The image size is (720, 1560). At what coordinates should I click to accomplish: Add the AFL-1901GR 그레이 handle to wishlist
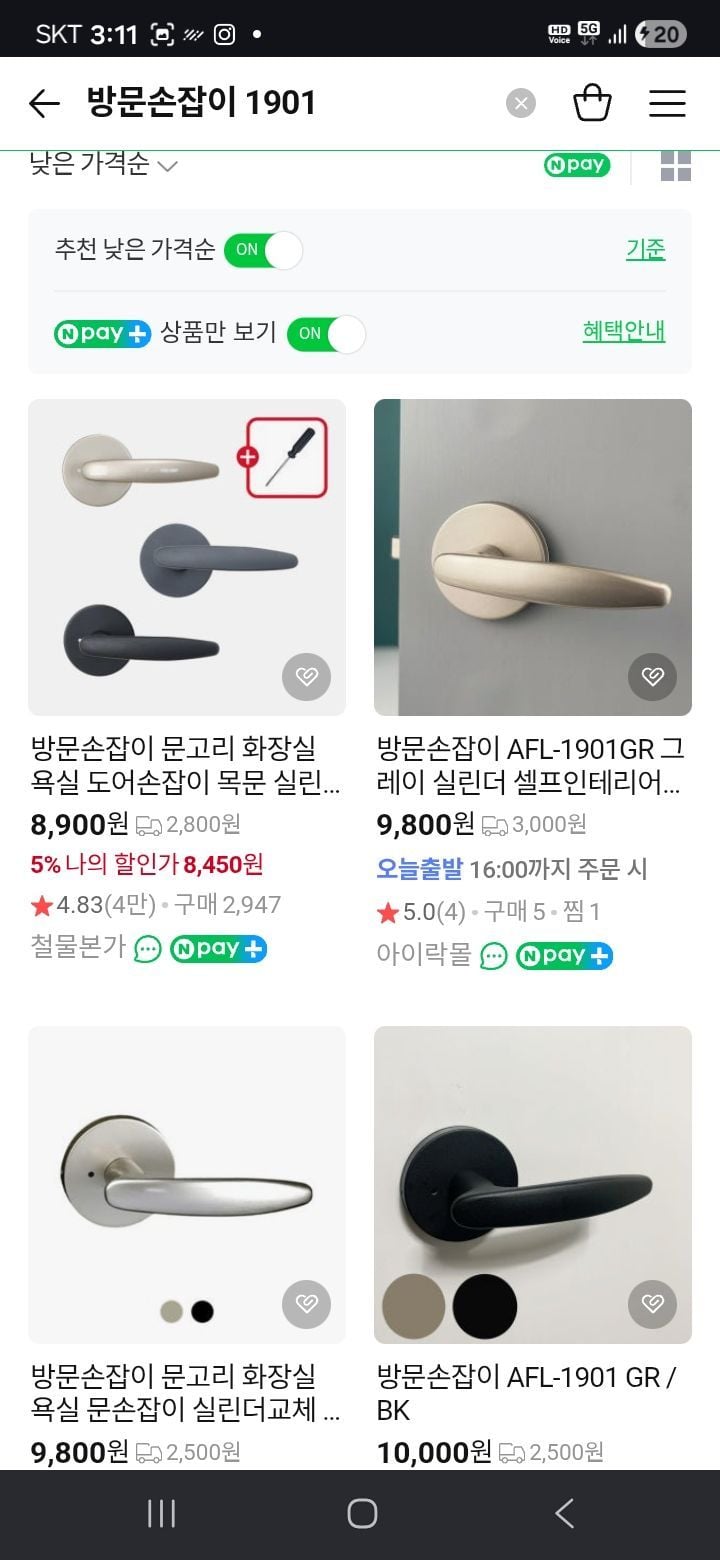[652, 678]
